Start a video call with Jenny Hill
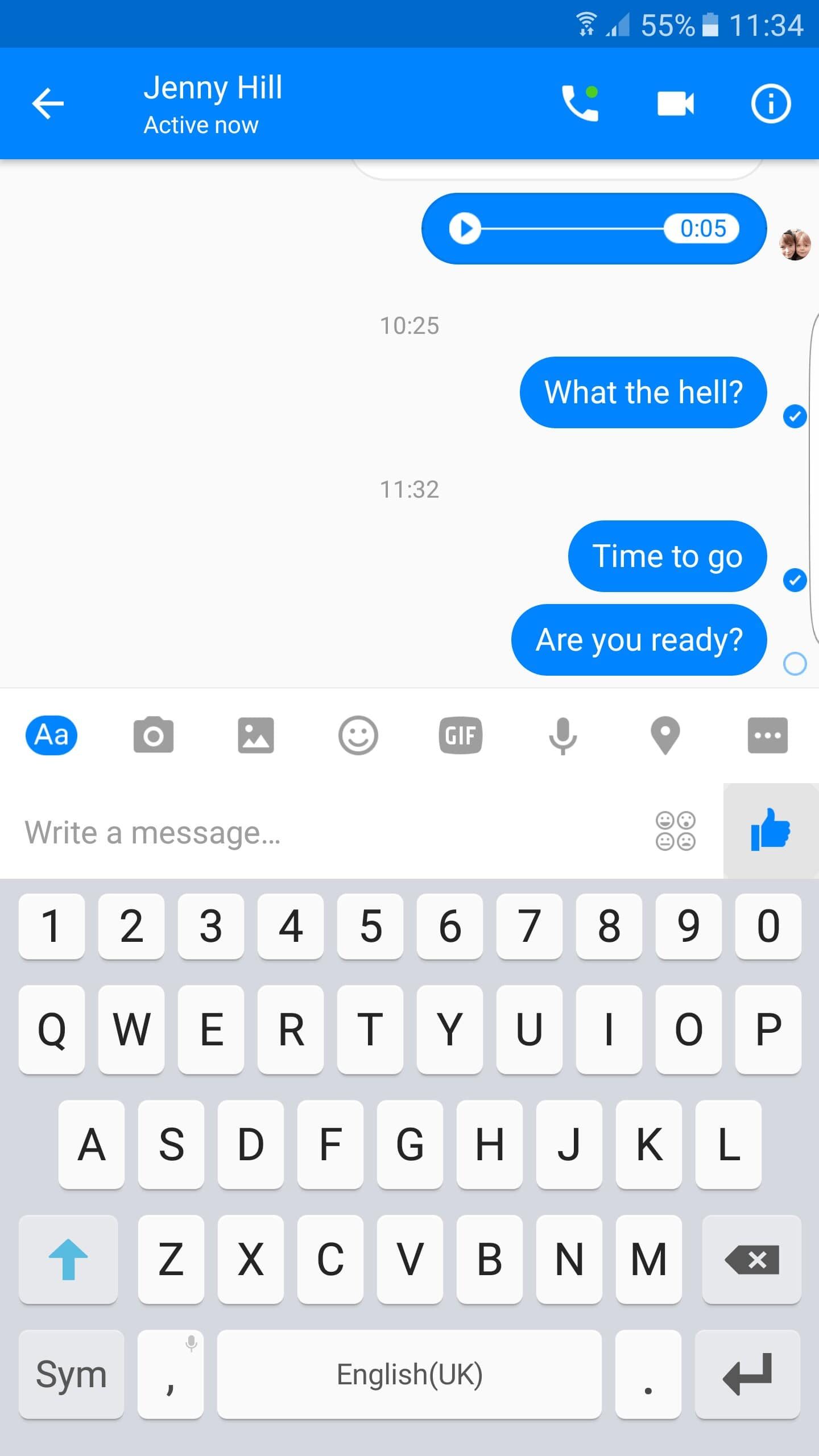Image resolution: width=819 pixels, height=1456 pixels. click(675, 104)
